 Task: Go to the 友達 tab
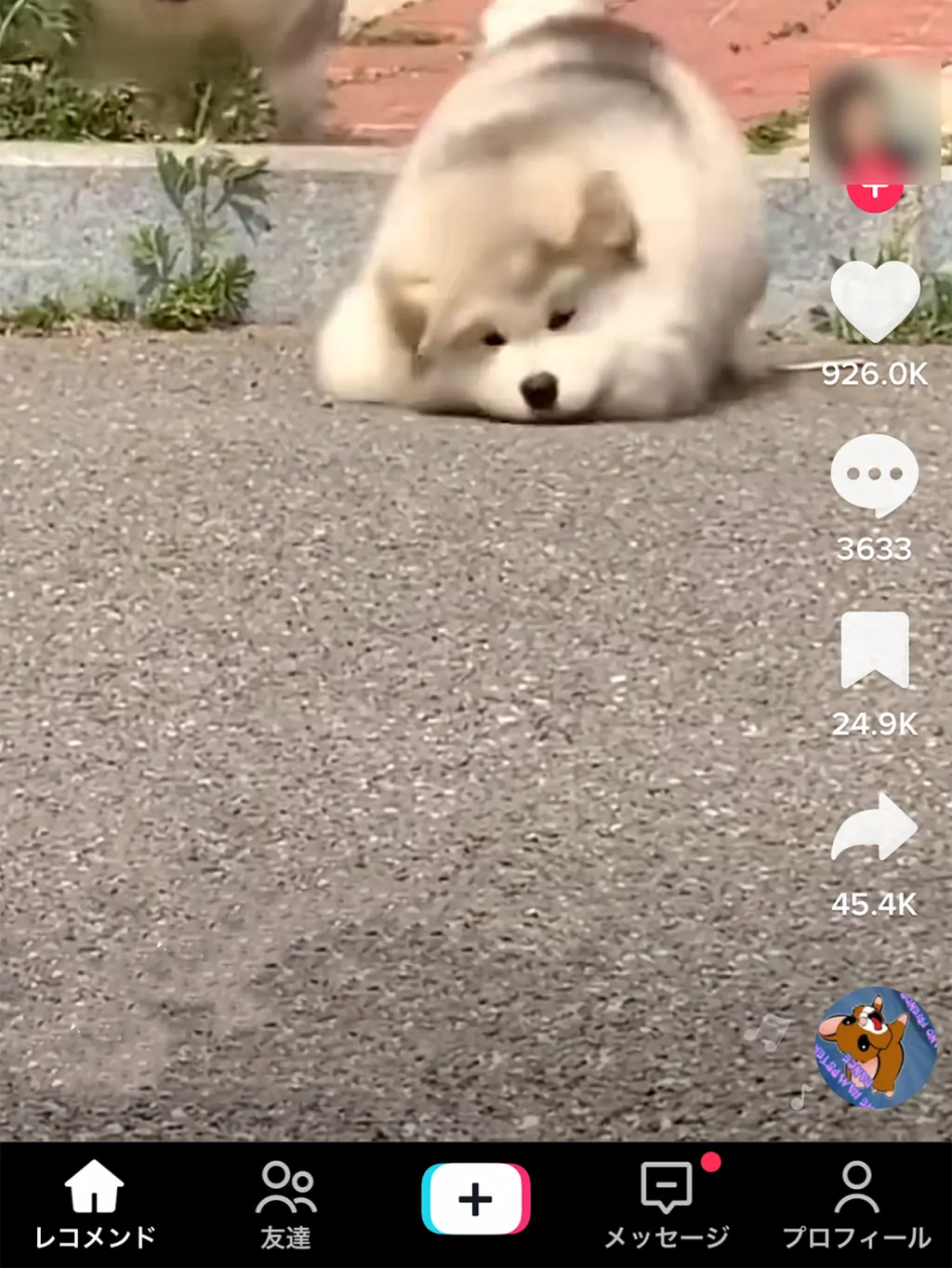tap(285, 1204)
